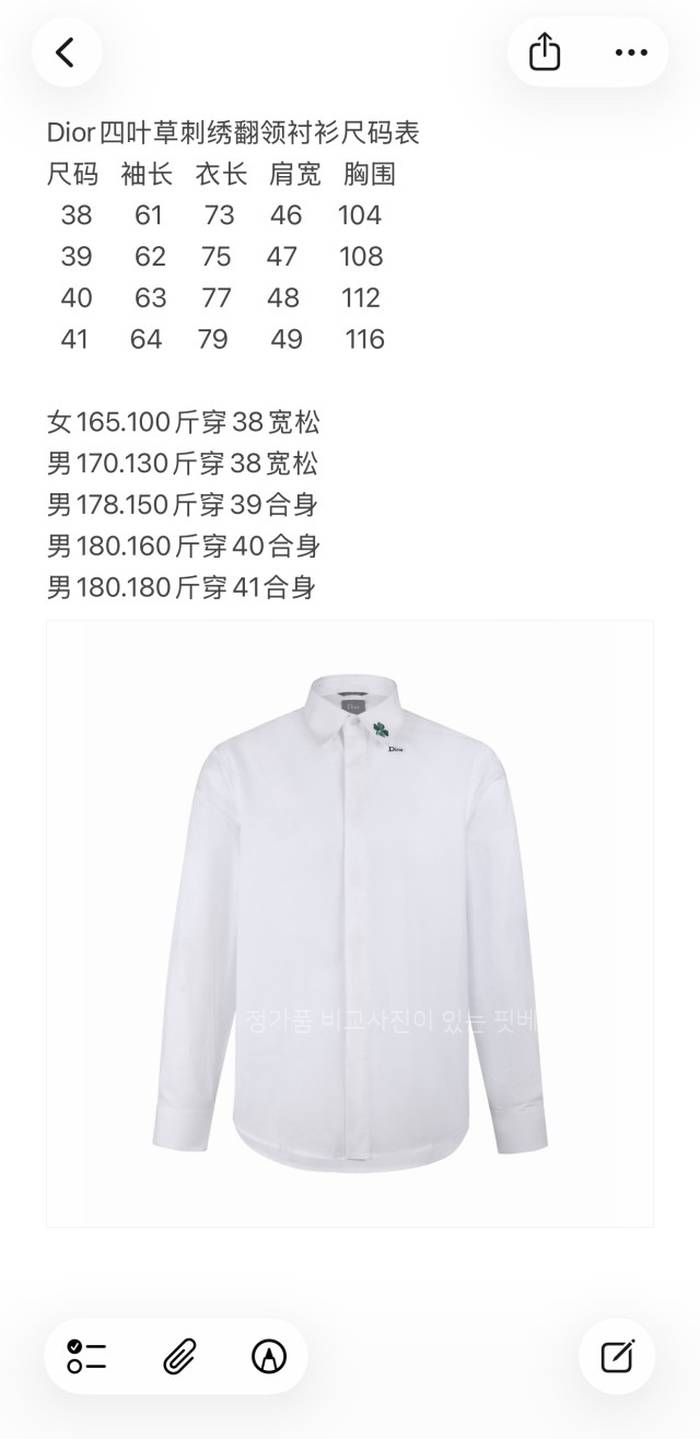Compose a new note
Viewport: 700px width, 1439px height.
[617, 1356]
